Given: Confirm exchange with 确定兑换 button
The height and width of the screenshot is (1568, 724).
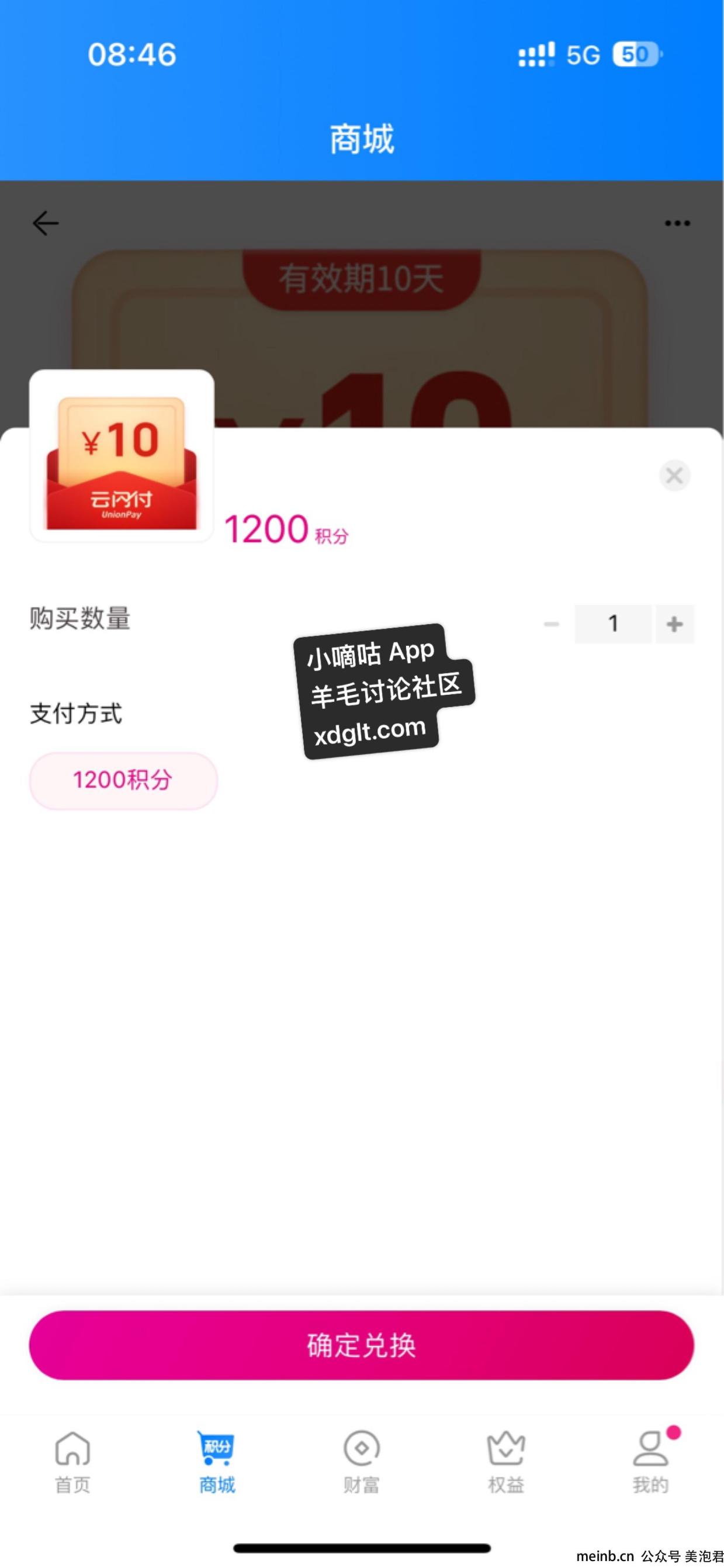Looking at the screenshot, I should (x=361, y=1345).
